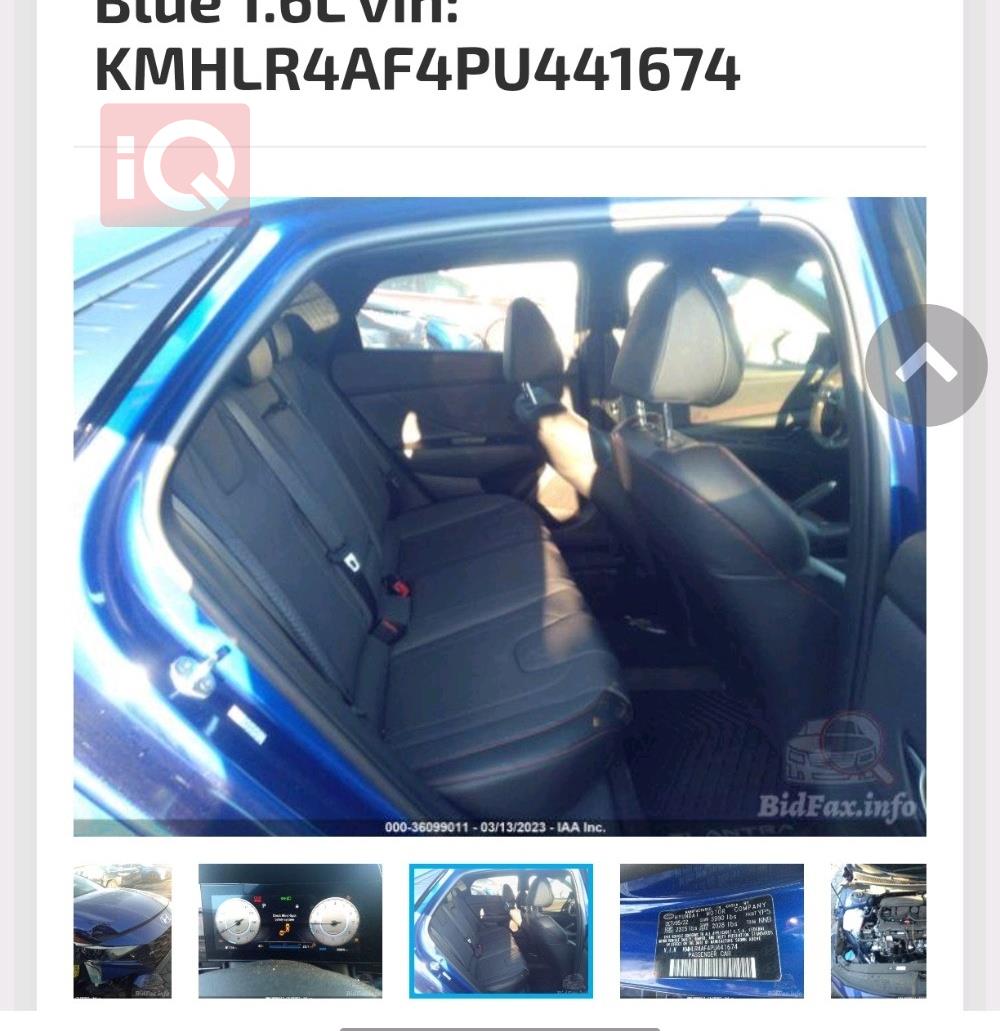Image resolution: width=1000 pixels, height=1031 pixels.
Task: Select the highlighted rear seat thumbnail
Action: pos(501,931)
